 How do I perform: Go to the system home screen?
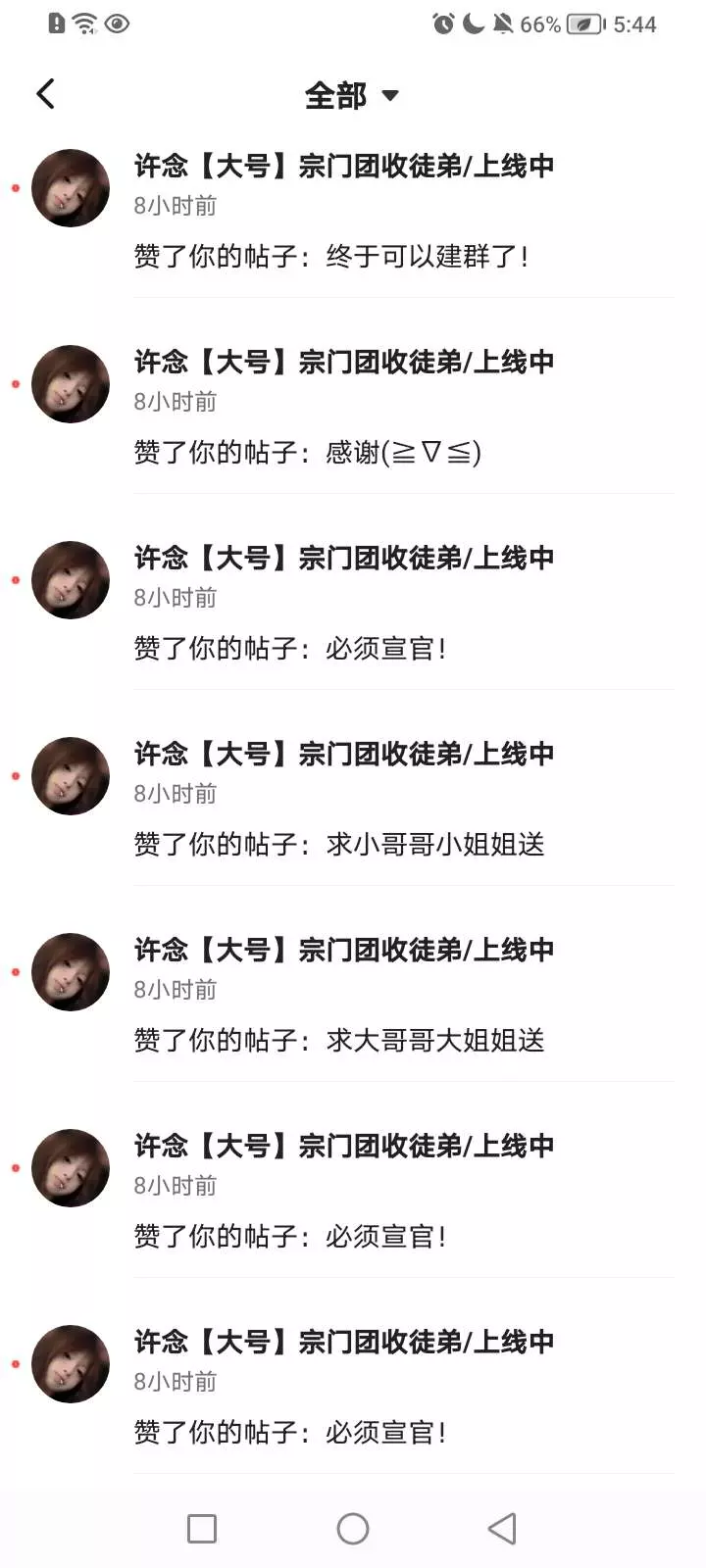pyautogui.click(x=353, y=1528)
